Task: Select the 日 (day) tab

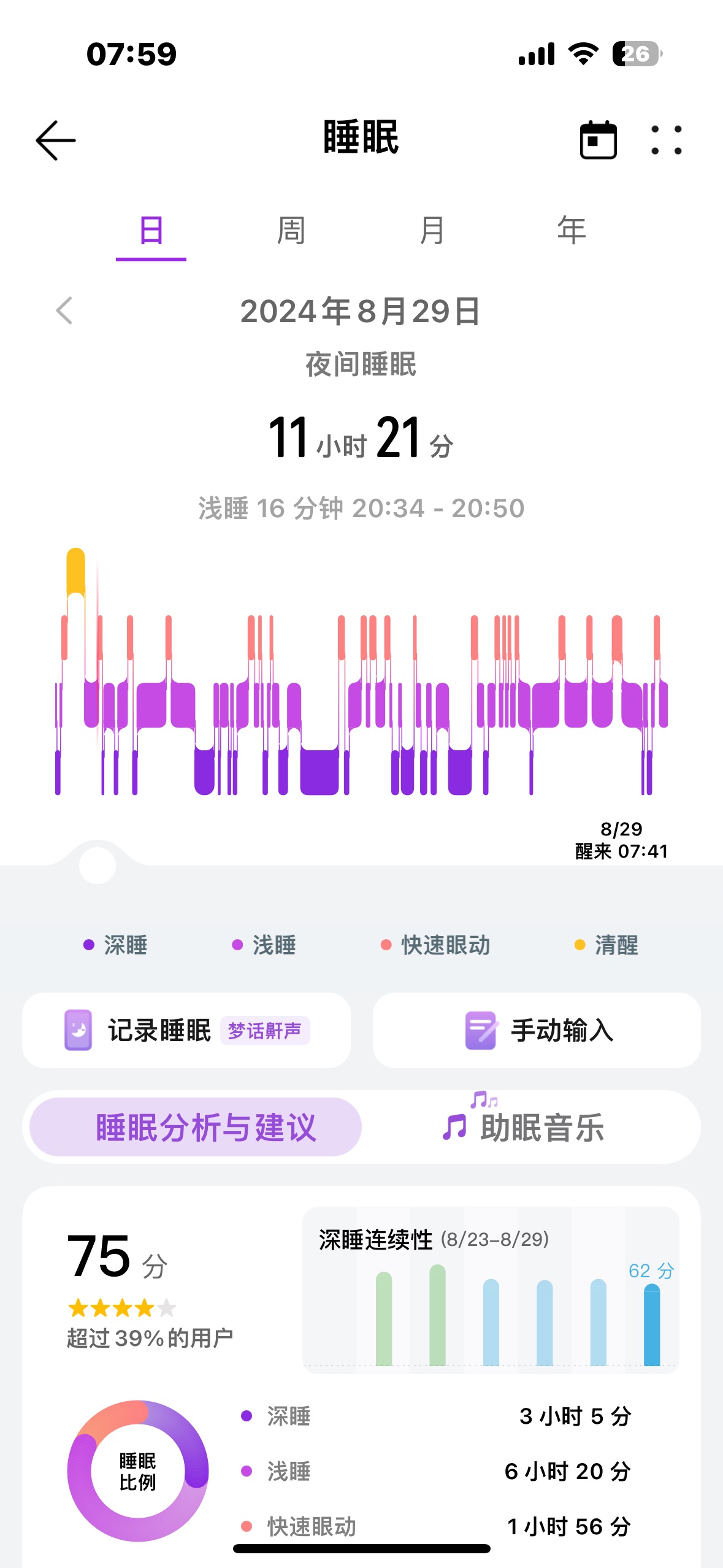Action: (x=151, y=231)
